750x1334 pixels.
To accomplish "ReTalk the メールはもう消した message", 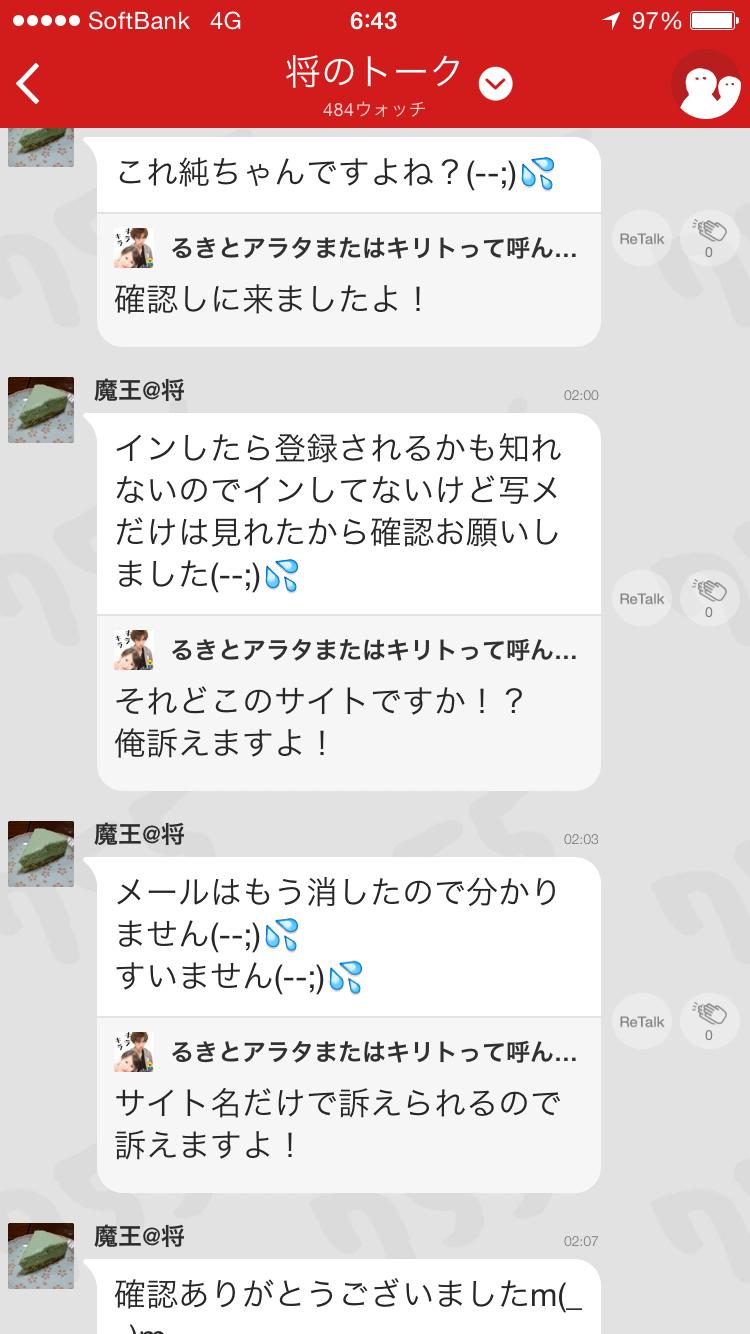I will [x=640, y=1021].
